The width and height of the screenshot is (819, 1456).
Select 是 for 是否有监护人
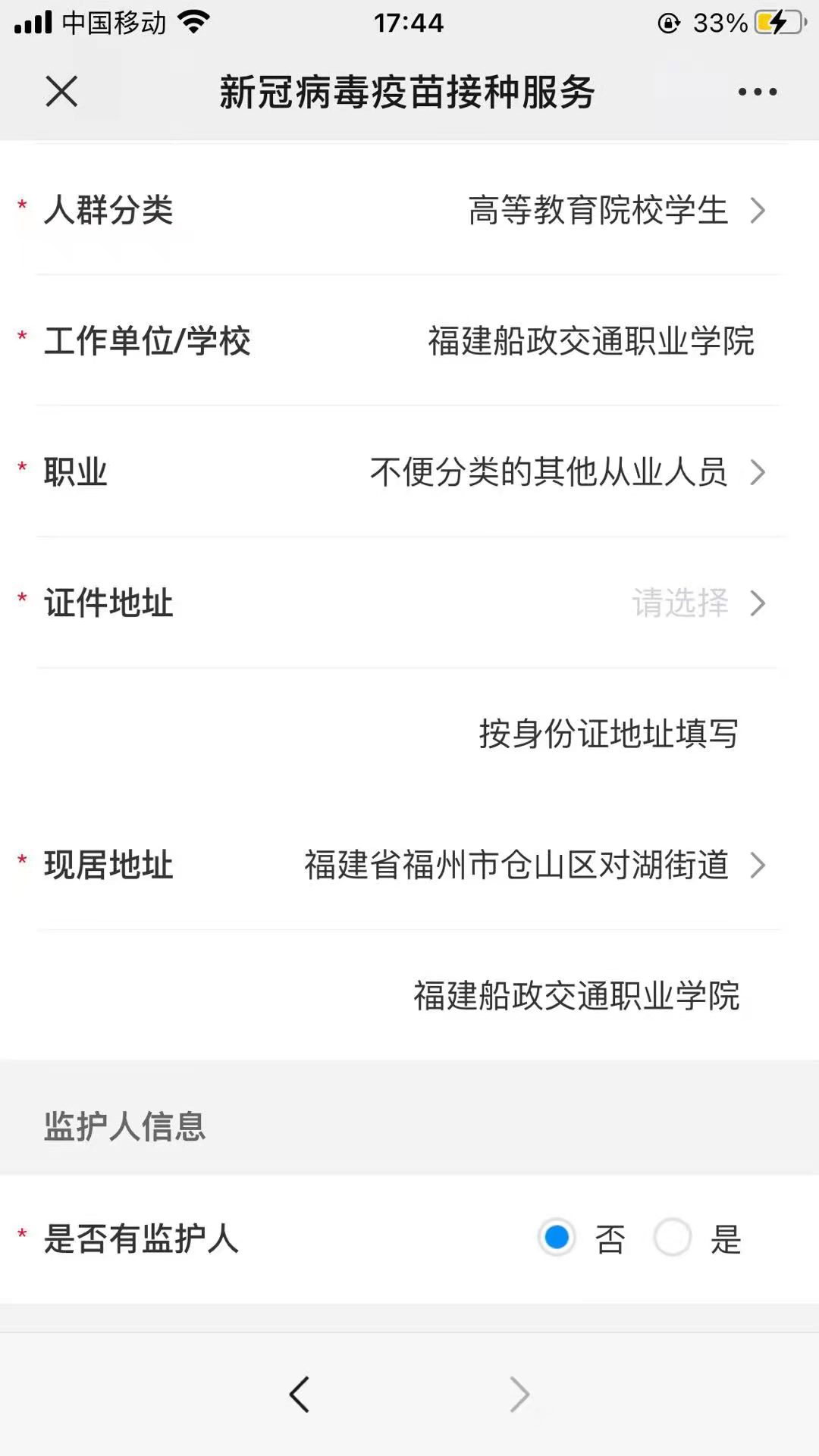[673, 1238]
